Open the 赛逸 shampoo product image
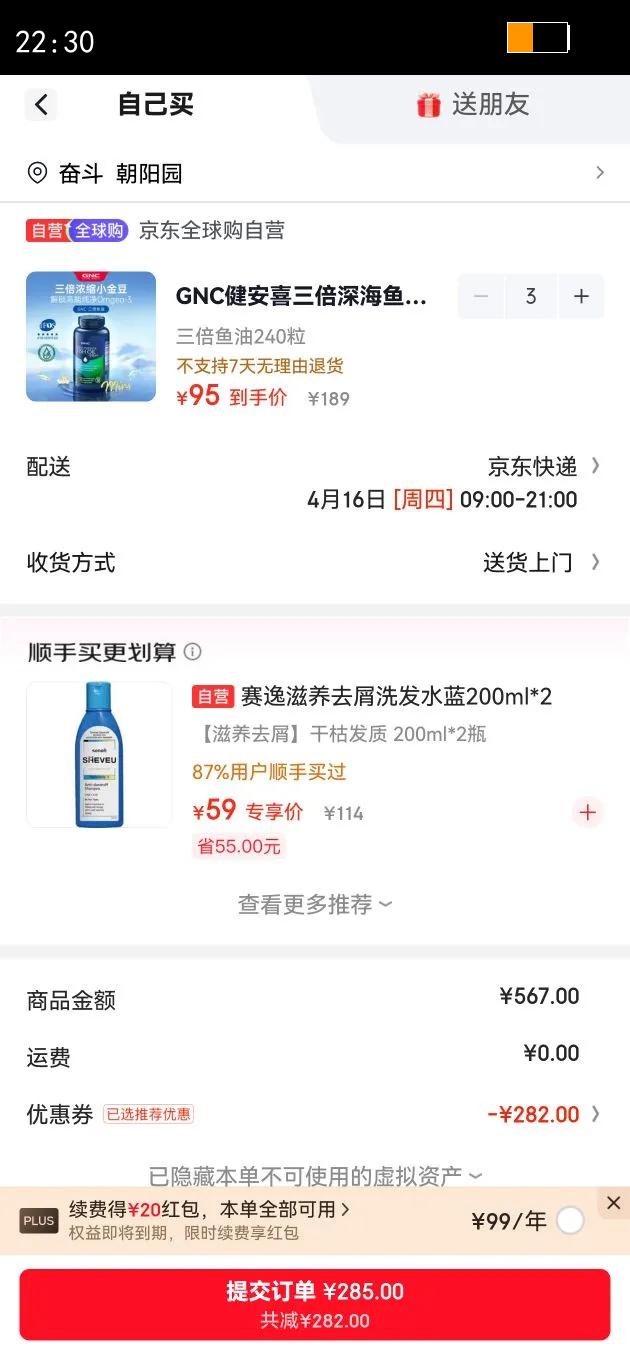The height and width of the screenshot is (1360, 630). [99, 755]
